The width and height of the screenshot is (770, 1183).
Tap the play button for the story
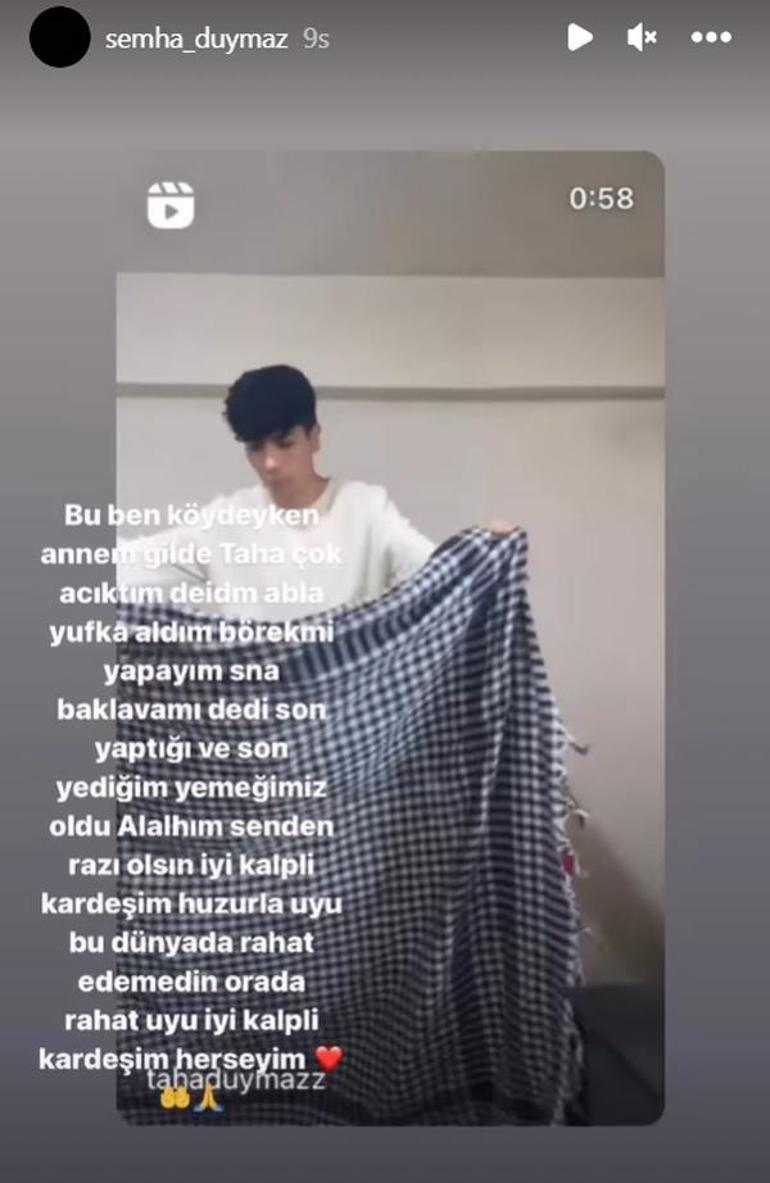[x=579, y=38]
